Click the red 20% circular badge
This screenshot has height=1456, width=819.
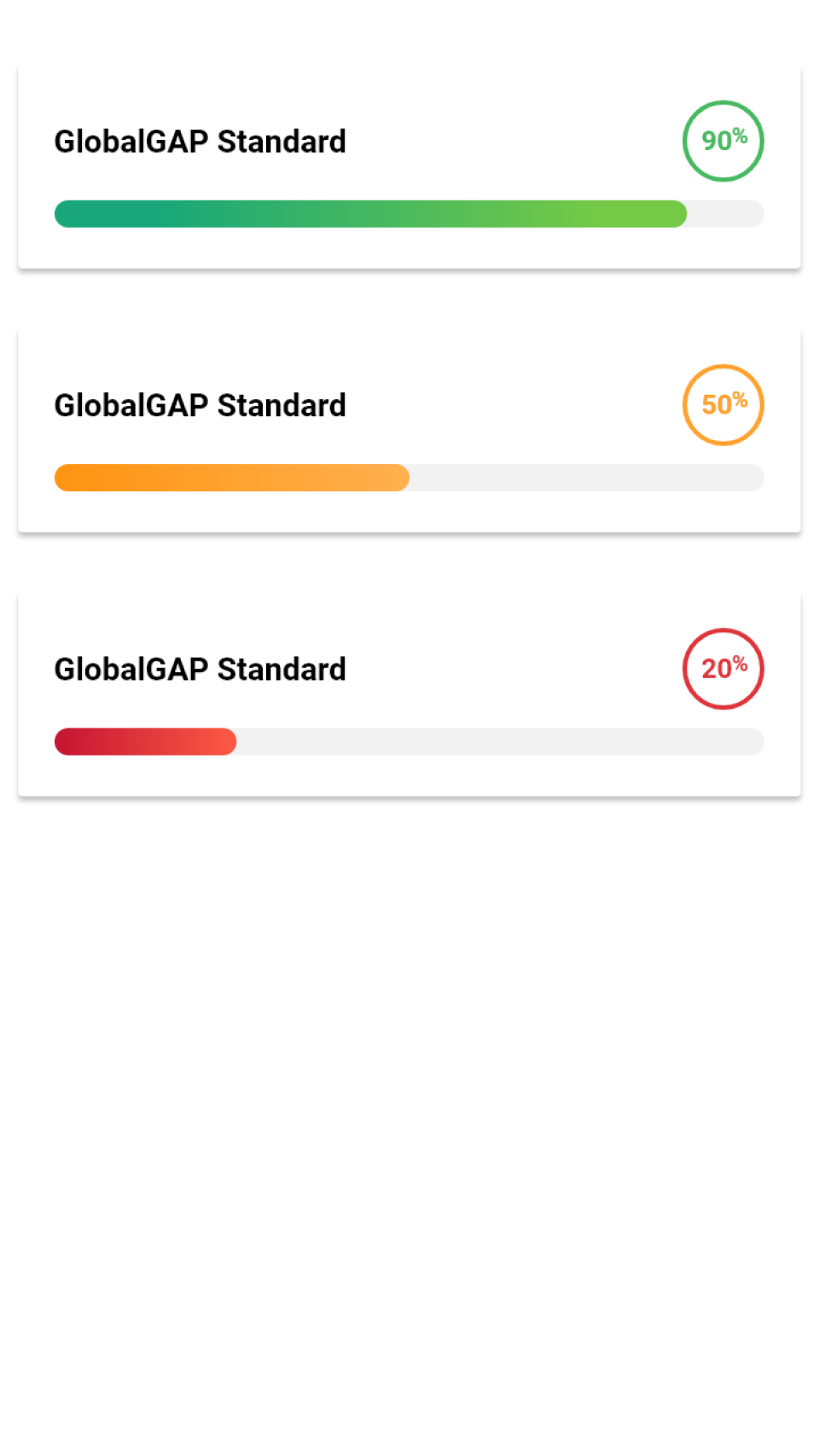723,668
